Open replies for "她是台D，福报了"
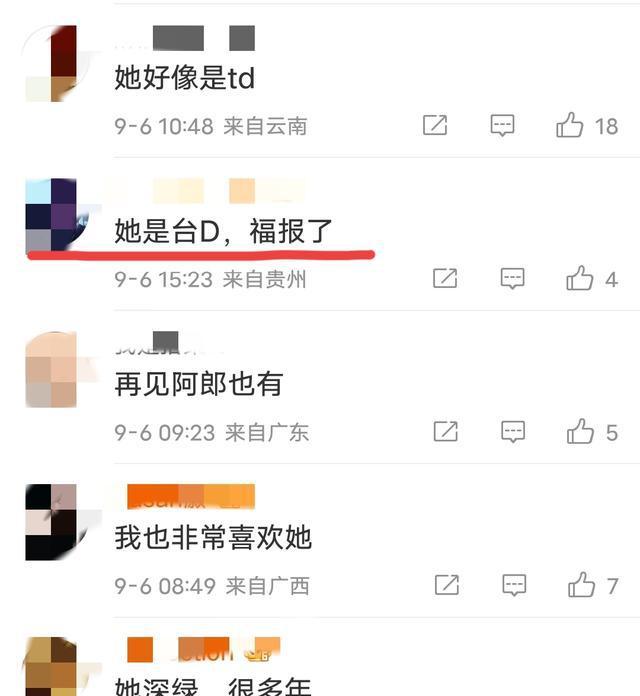Image resolution: width=640 pixels, height=696 pixels. 512,278
